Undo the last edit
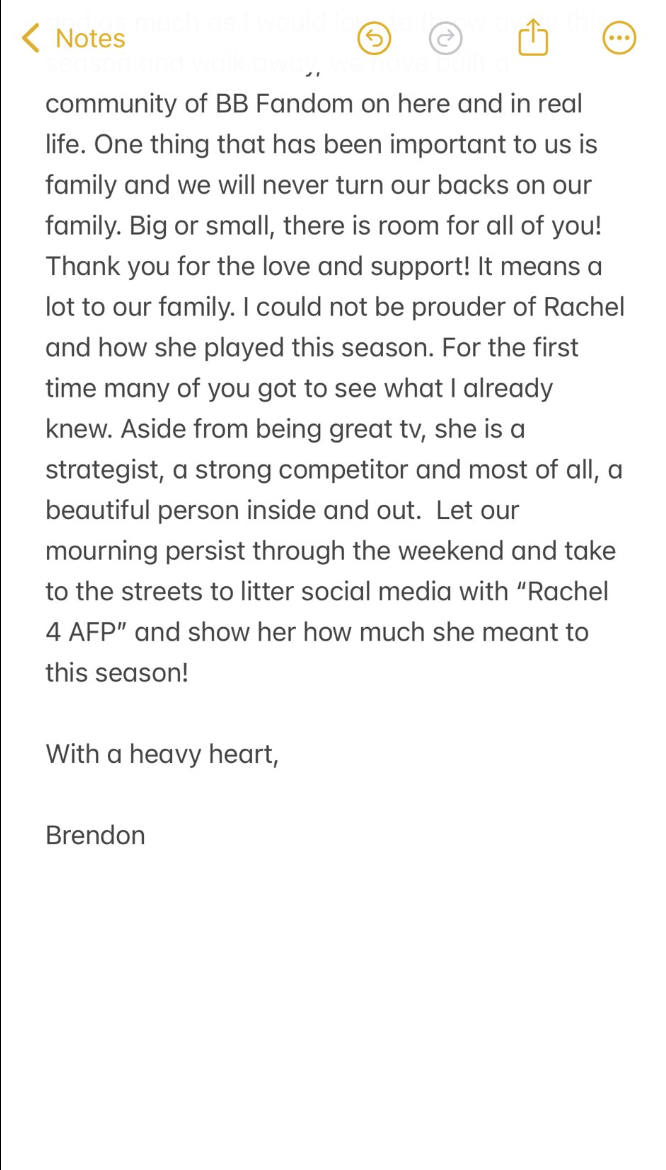Image resolution: width=666 pixels, height=1170 pixels. click(374, 38)
